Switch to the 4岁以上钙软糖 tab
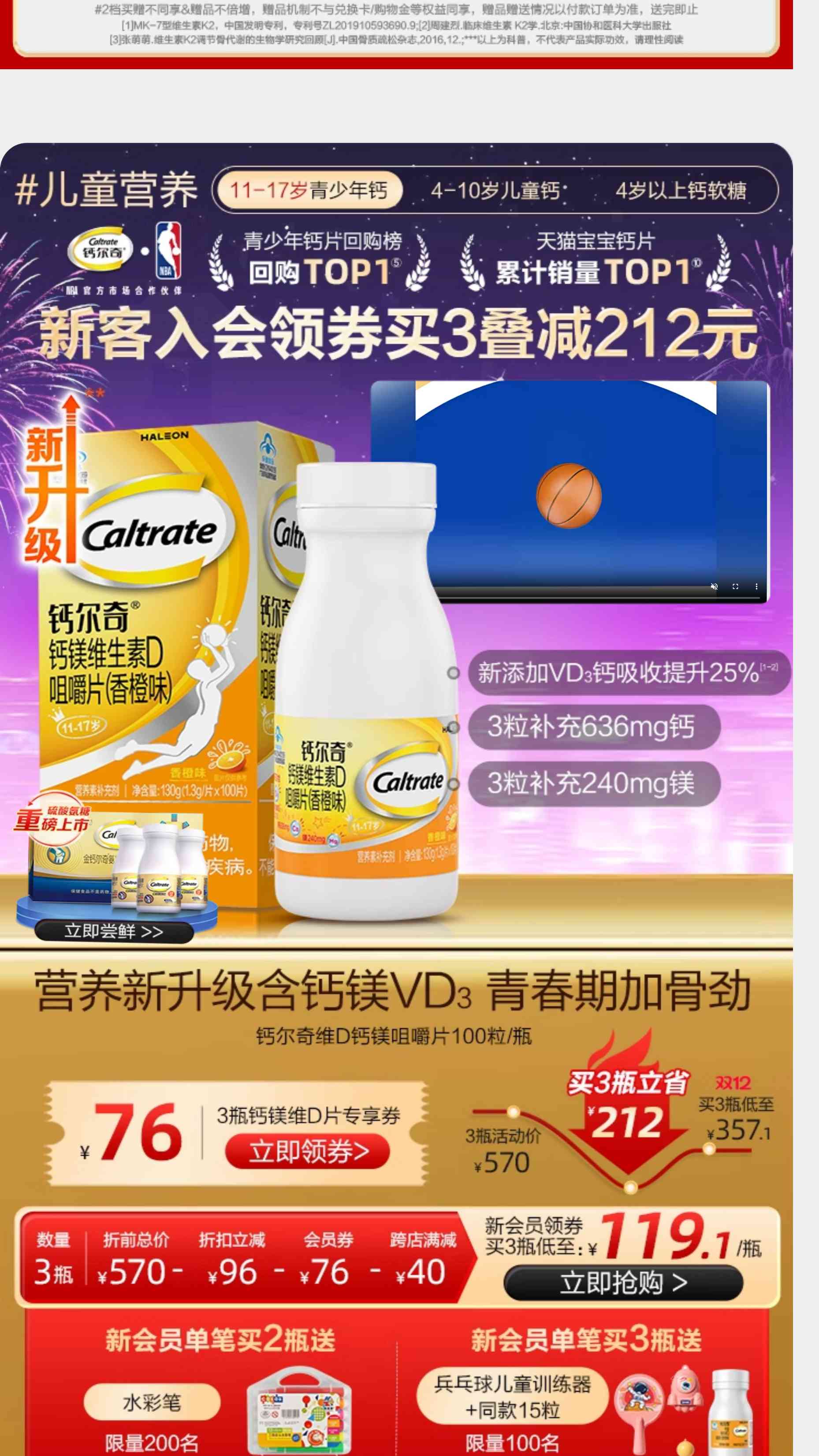This screenshot has height=1456, width=819. click(x=681, y=190)
